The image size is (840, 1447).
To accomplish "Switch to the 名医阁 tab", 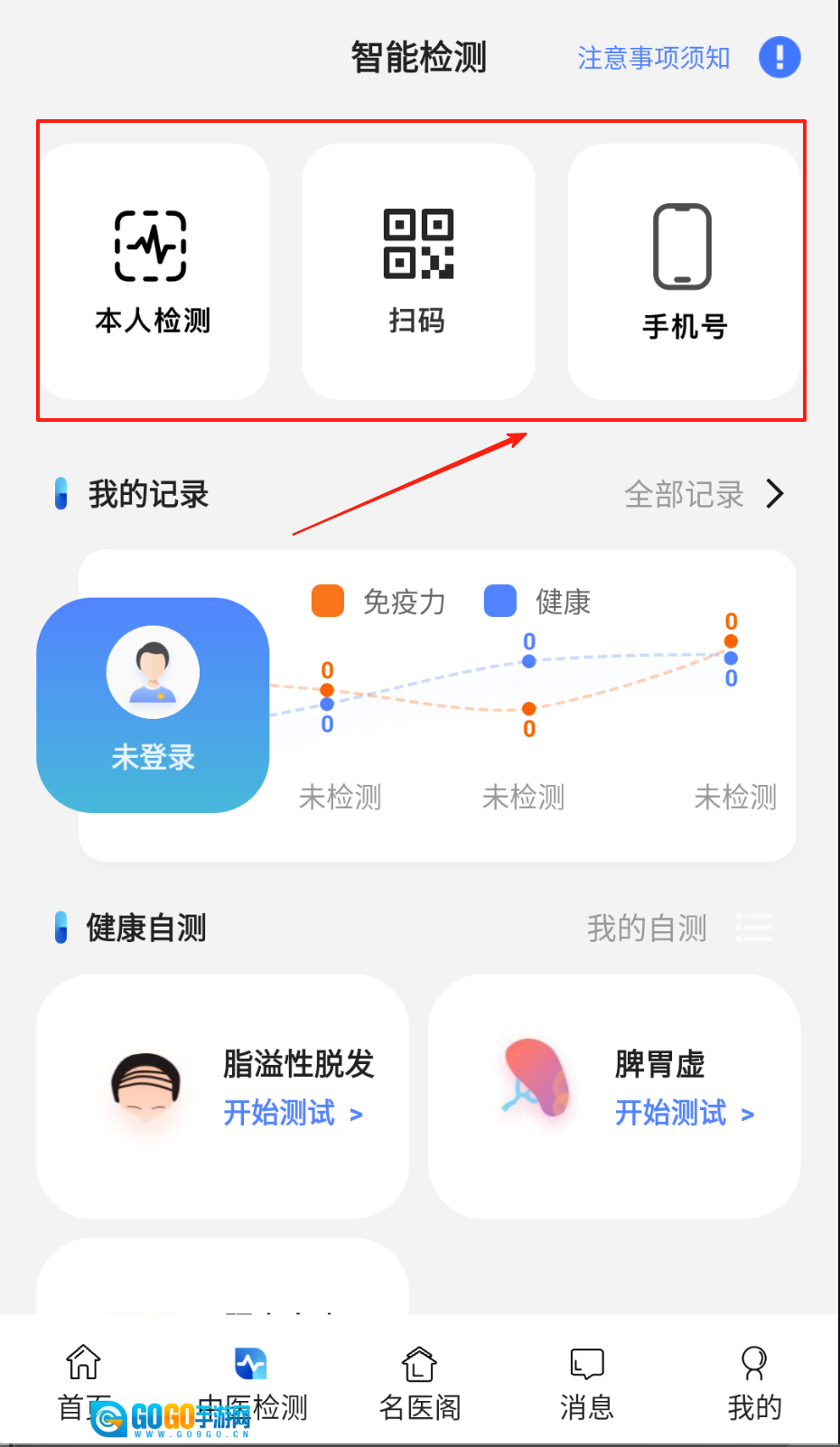I will (419, 1382).
